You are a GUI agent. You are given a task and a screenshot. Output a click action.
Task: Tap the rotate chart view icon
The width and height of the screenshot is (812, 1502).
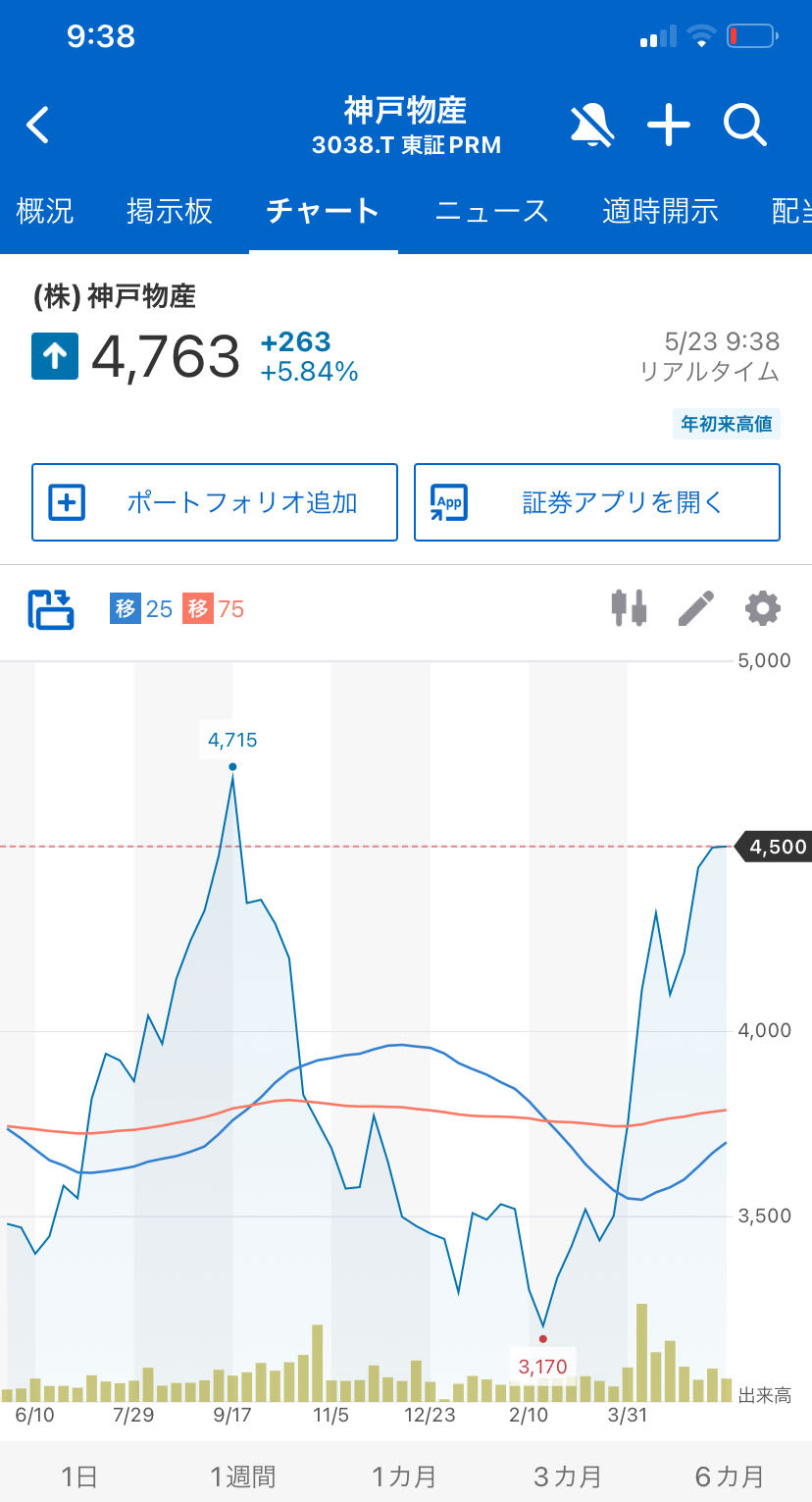click(x=51, y=609)
